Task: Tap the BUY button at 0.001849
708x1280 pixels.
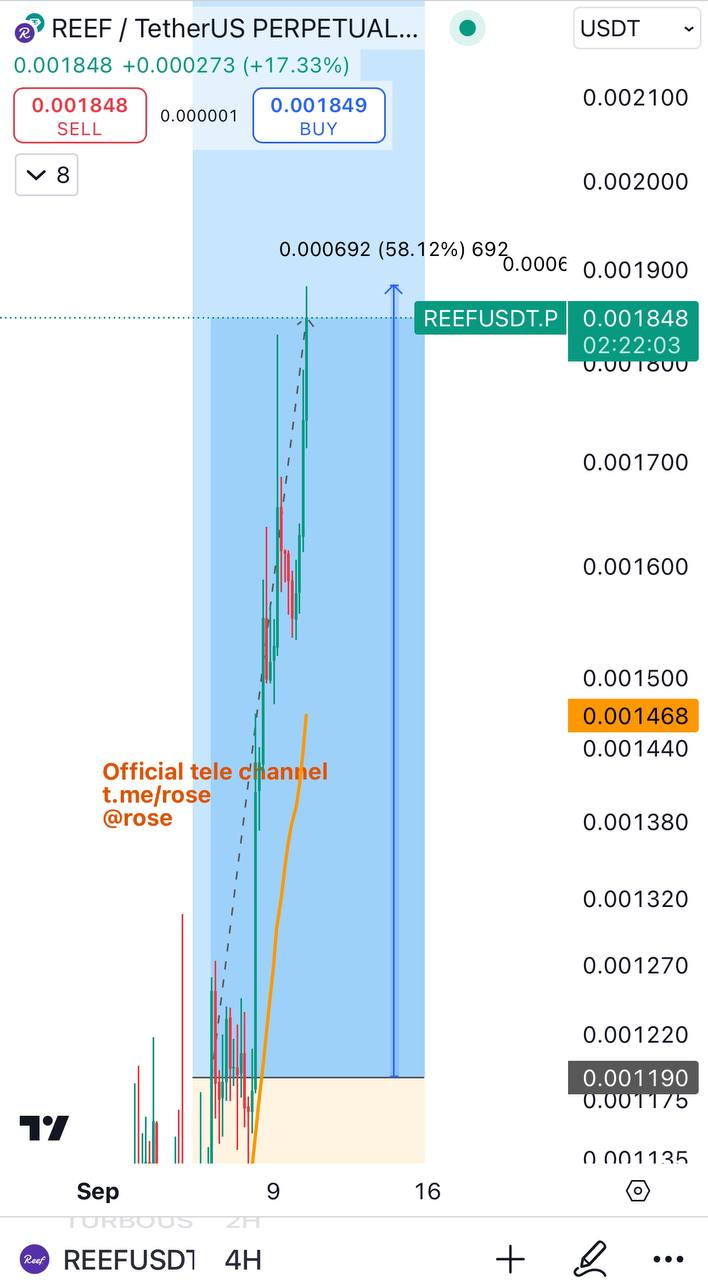Action: point(319,115)
